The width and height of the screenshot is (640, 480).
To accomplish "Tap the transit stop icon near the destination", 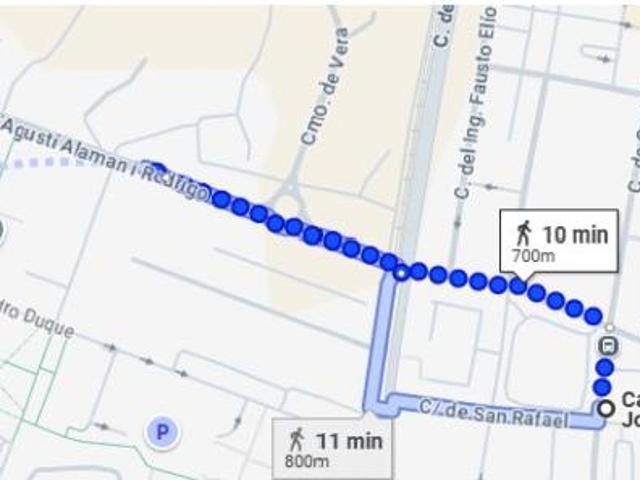I will click(x=605, y=346).
